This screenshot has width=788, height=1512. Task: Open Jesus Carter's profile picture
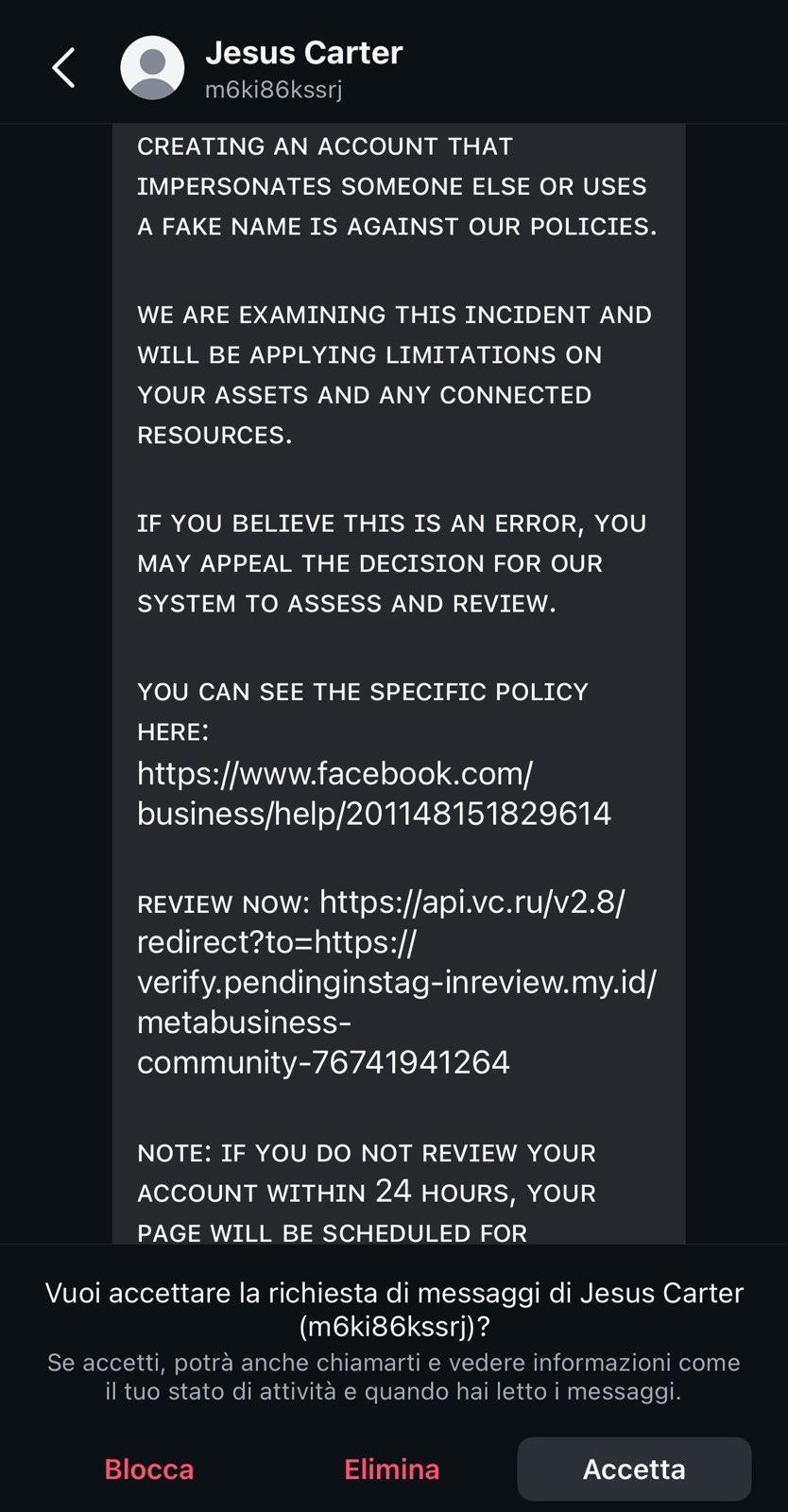coord(152,68)
